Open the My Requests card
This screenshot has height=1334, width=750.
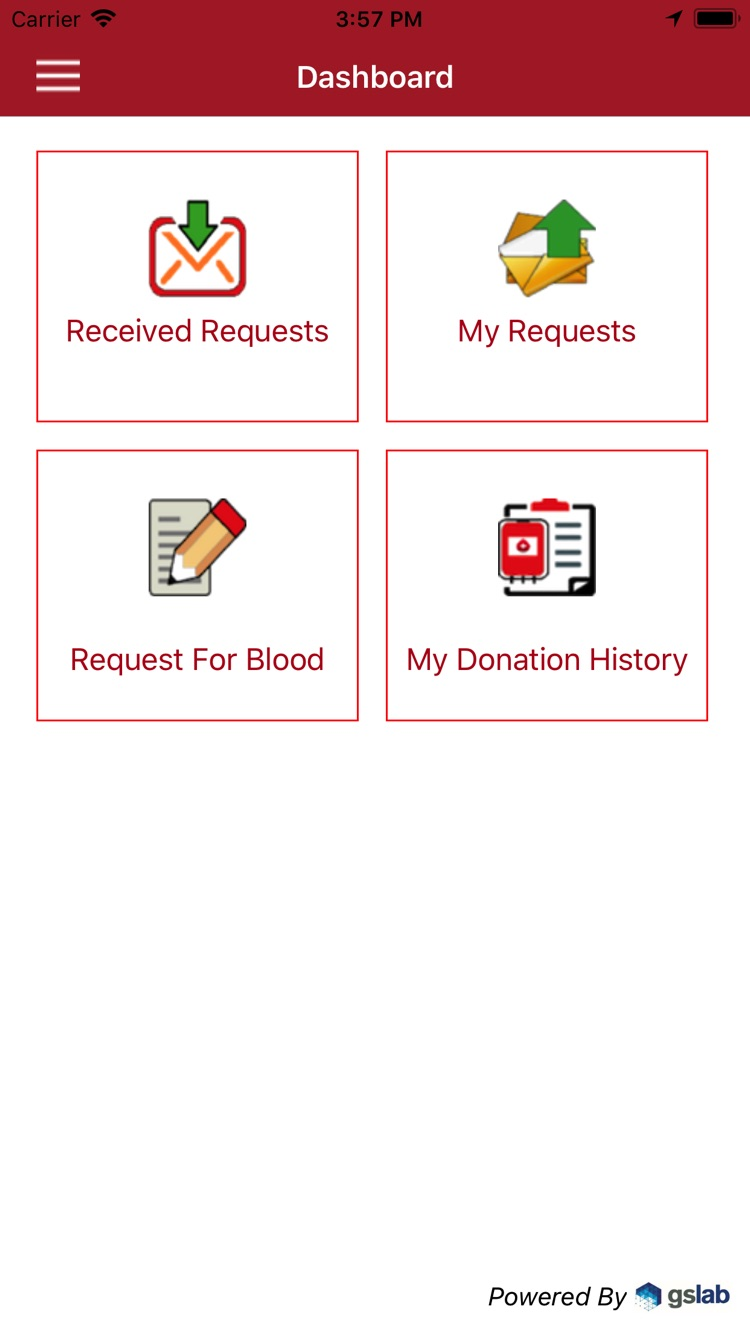click(x=545, y=286)
